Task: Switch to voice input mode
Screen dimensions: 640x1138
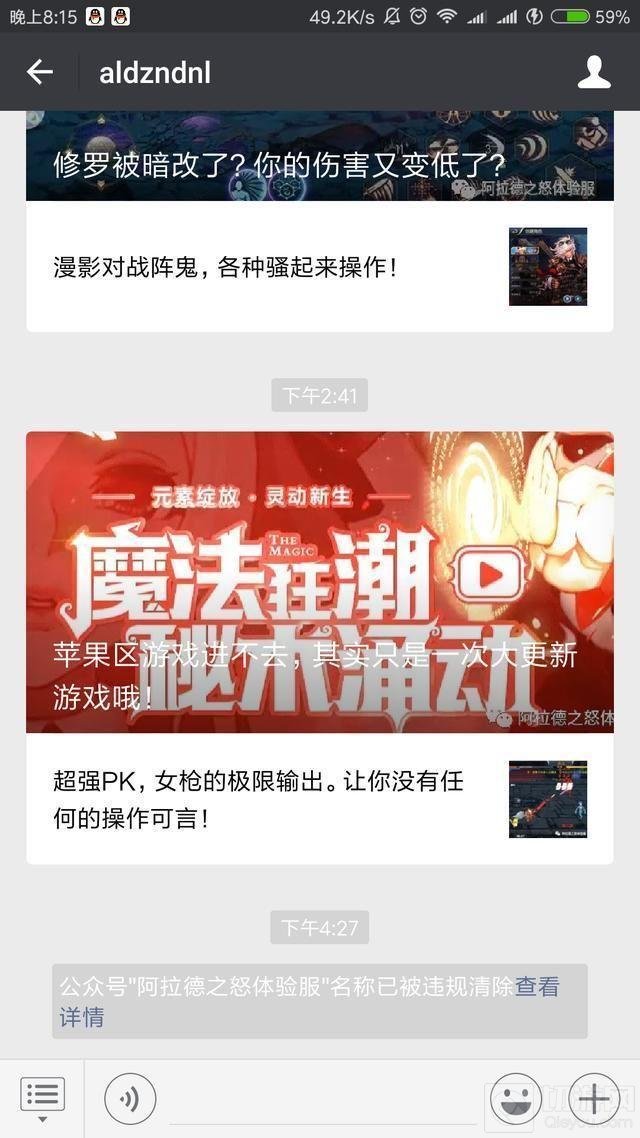Action: click(x=130, y=1098)
